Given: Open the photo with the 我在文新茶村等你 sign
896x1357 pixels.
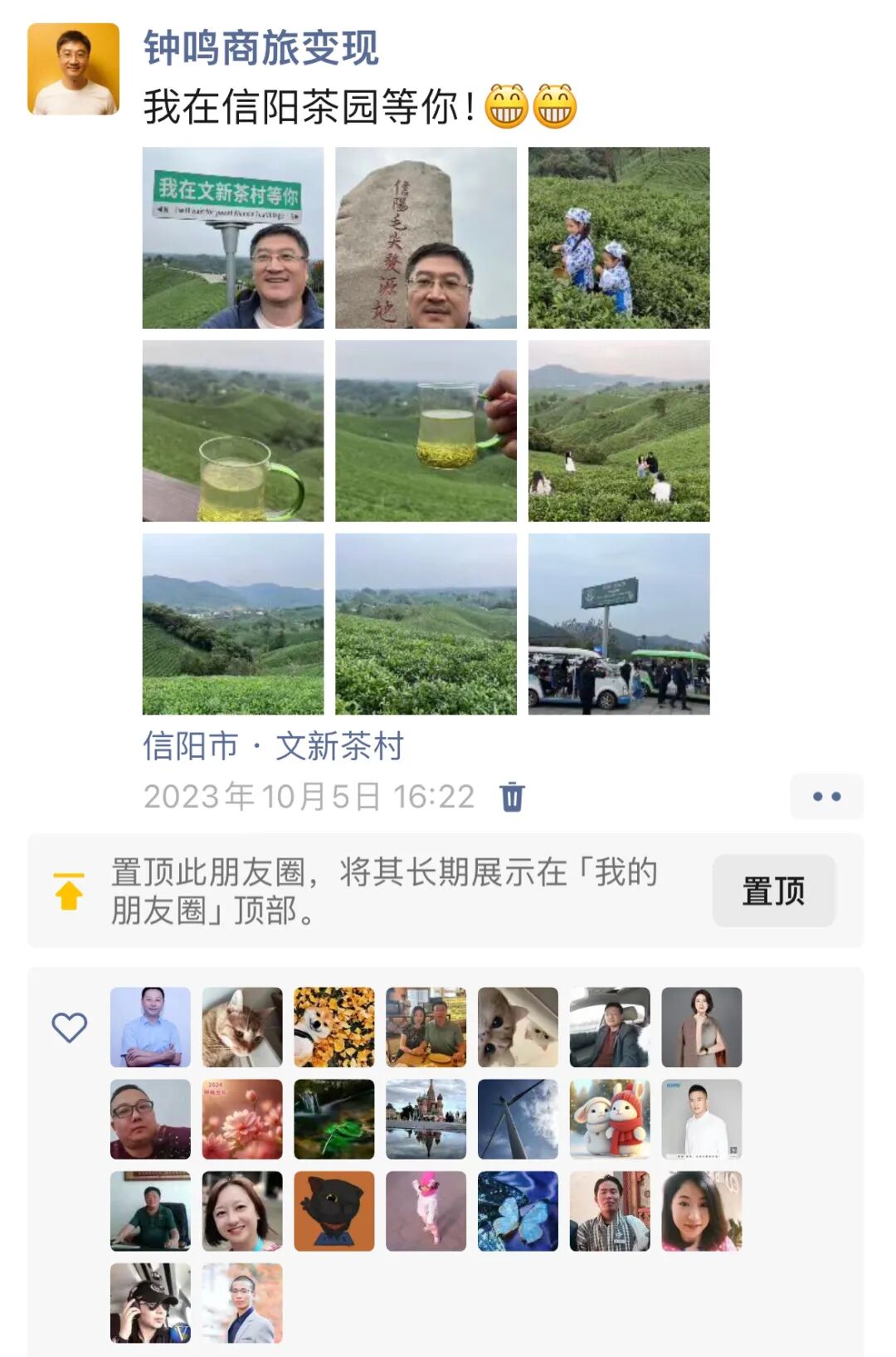Looking at the screenshot, I should click(233, 238).
